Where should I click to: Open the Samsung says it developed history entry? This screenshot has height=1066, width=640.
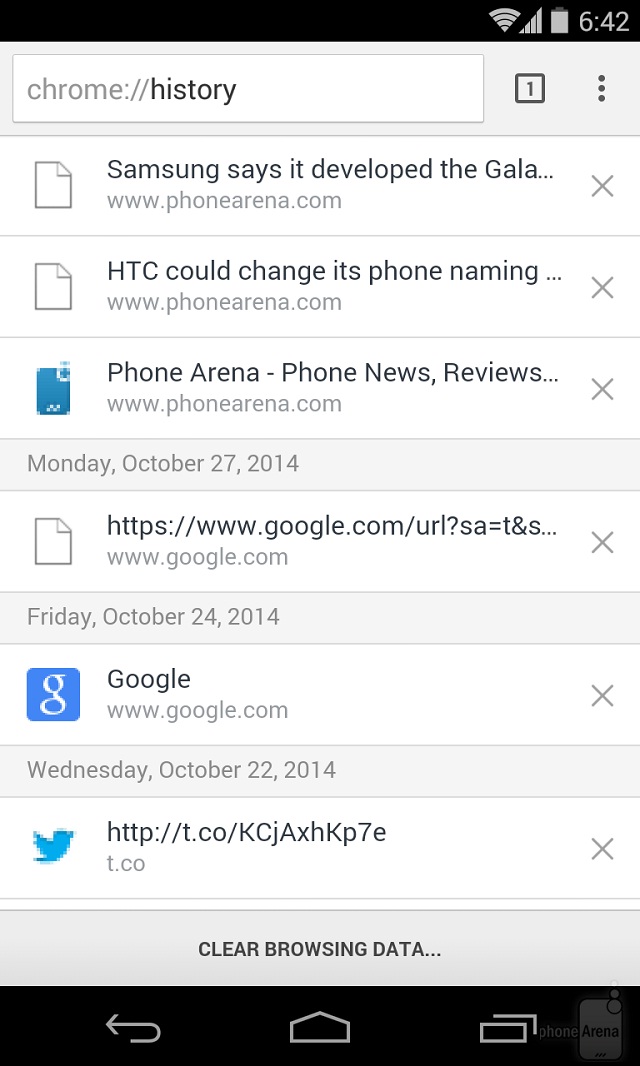[330, 185]
